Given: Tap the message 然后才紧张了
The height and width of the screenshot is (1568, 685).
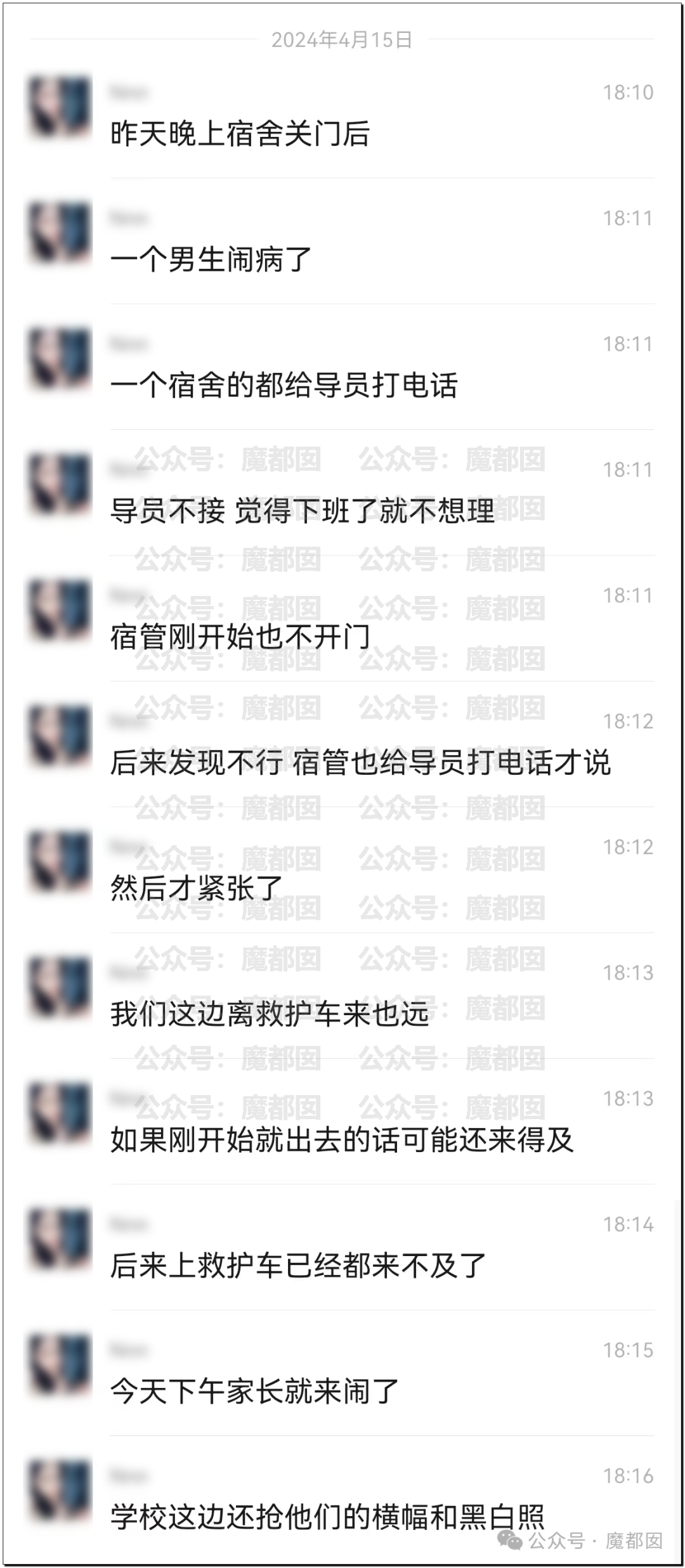Looking at the screenshot, I should pos(342,870).
